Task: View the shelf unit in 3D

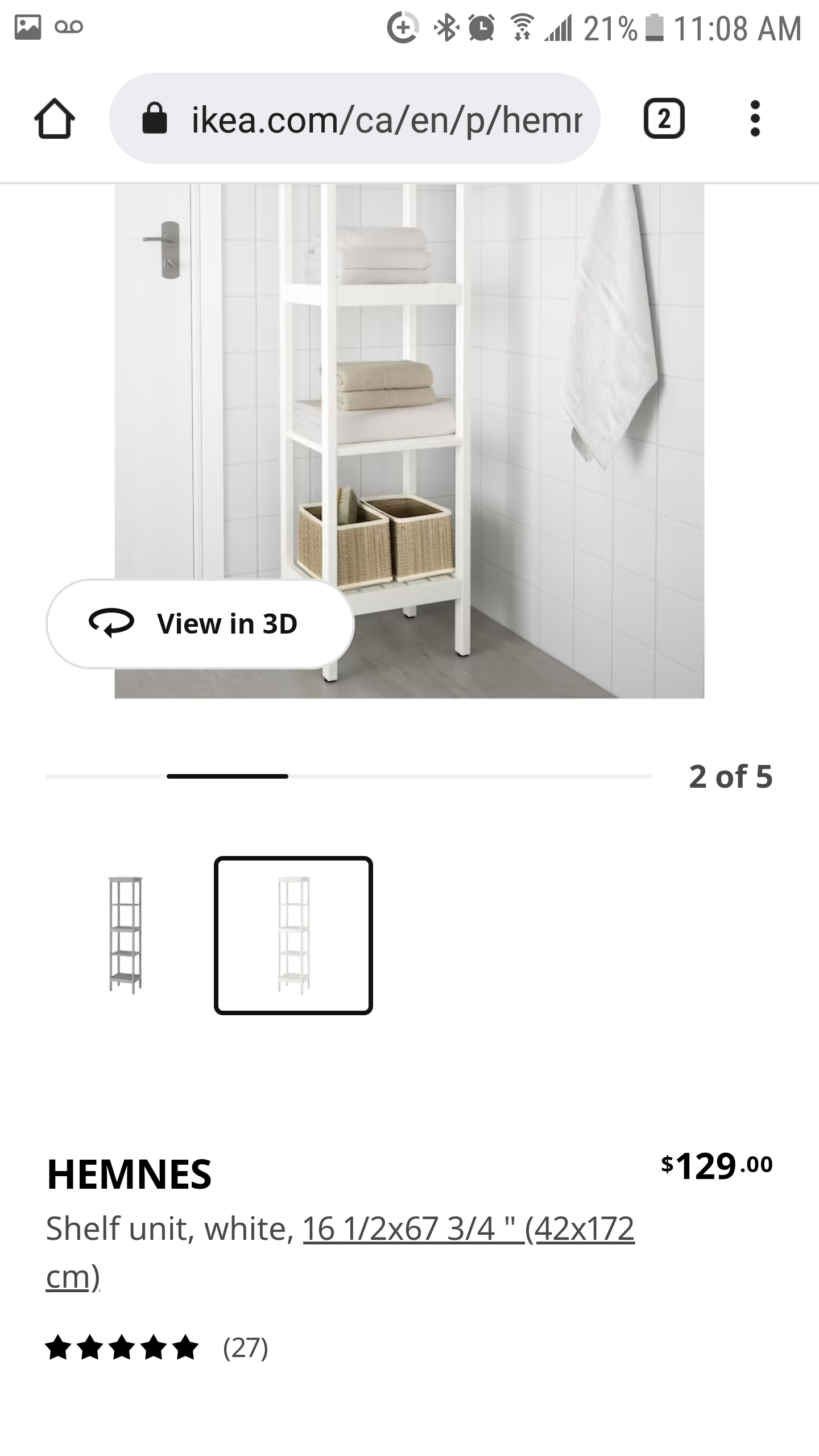Action: pos(200,624)
